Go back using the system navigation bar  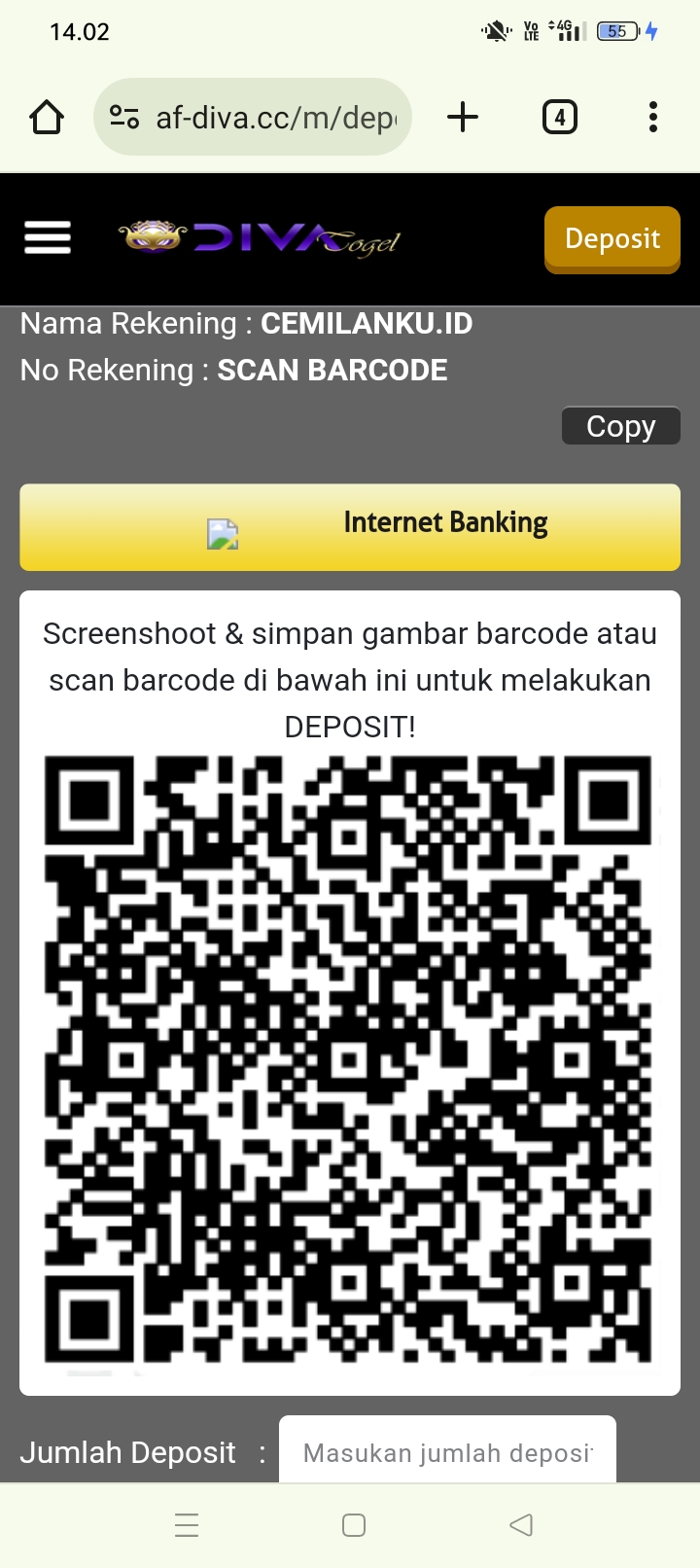point(521,1525)
